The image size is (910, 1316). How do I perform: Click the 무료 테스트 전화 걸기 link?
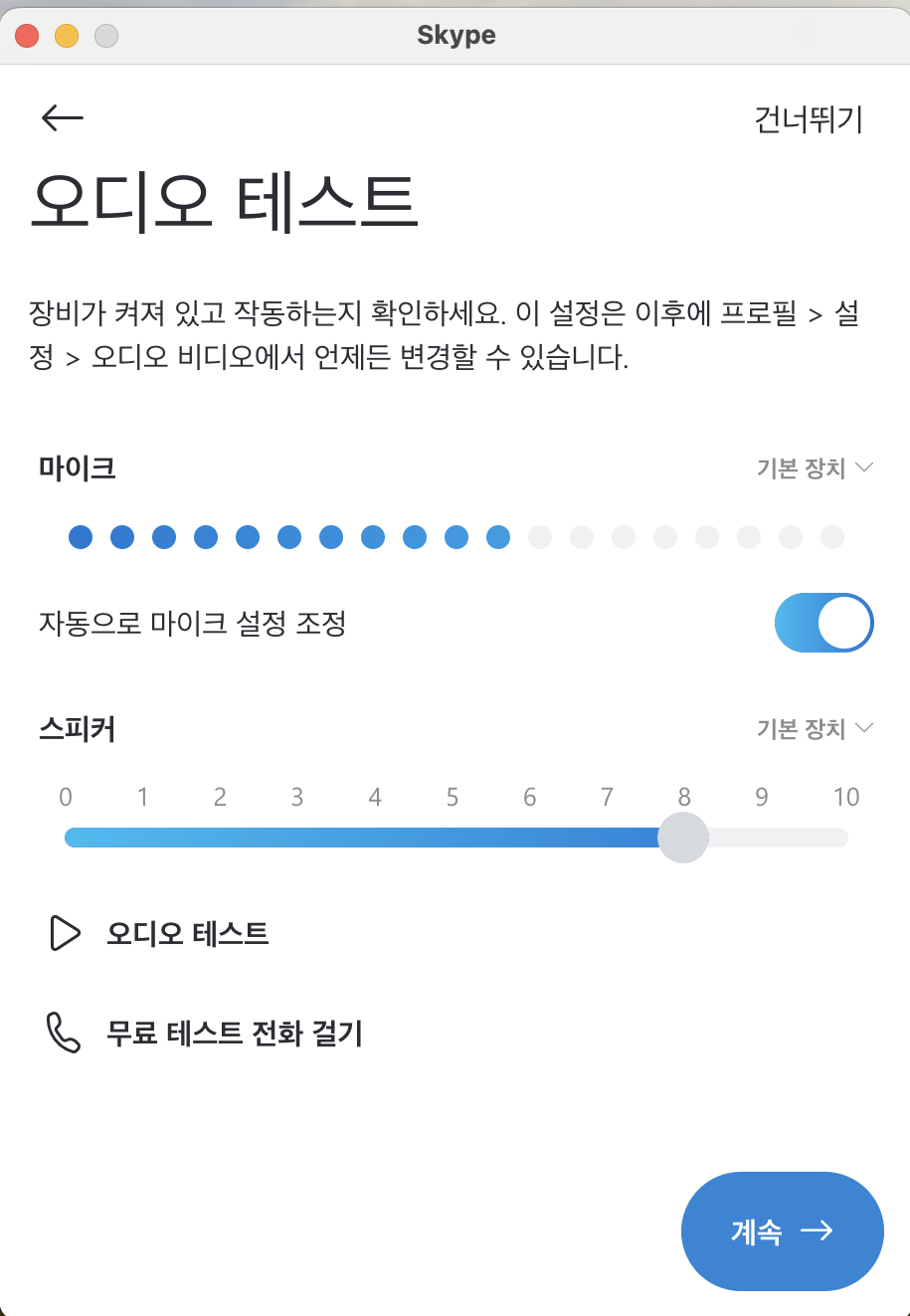coord(235,1034)
